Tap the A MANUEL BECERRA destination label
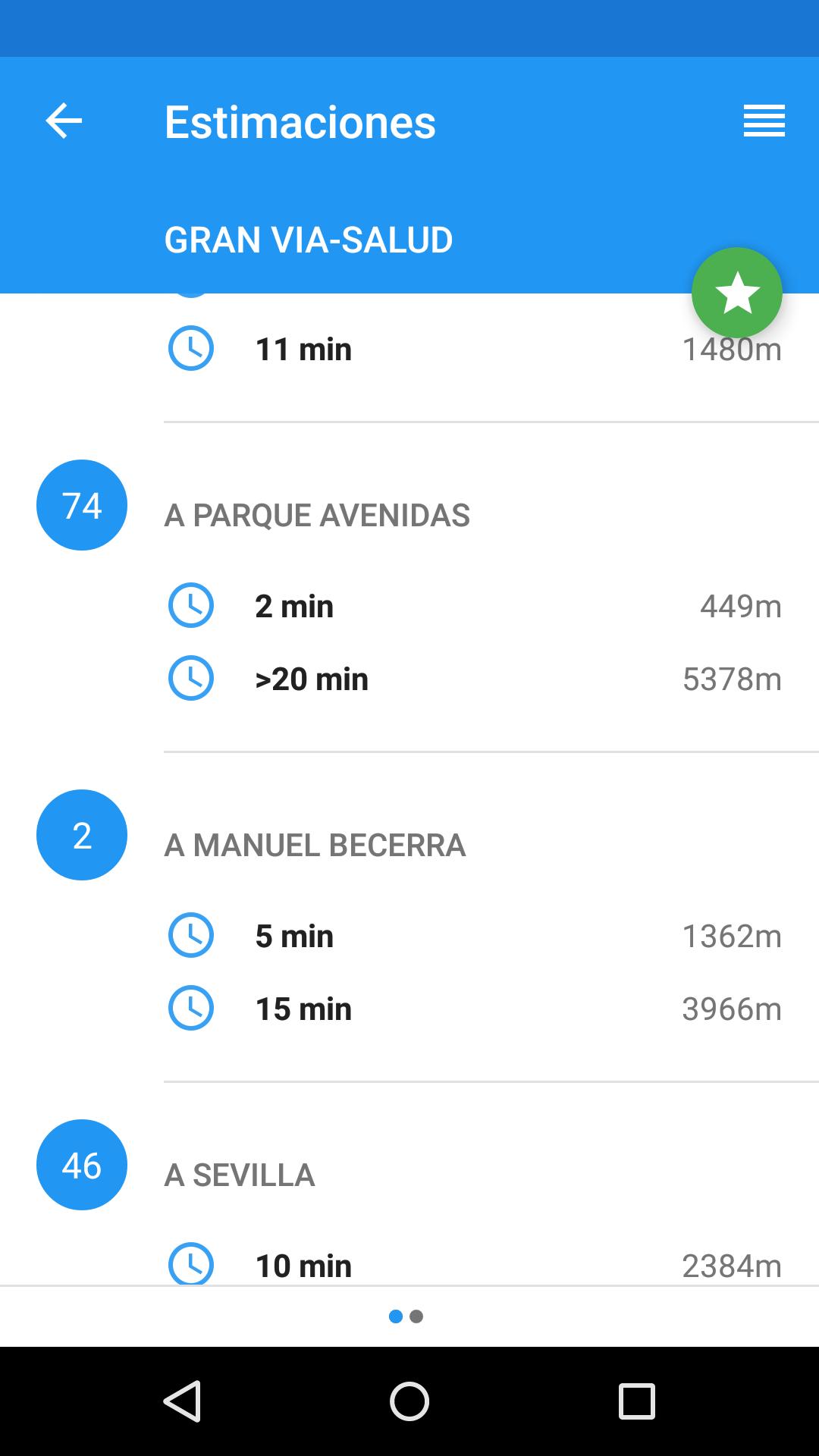819x1456 pixels. 315,846
